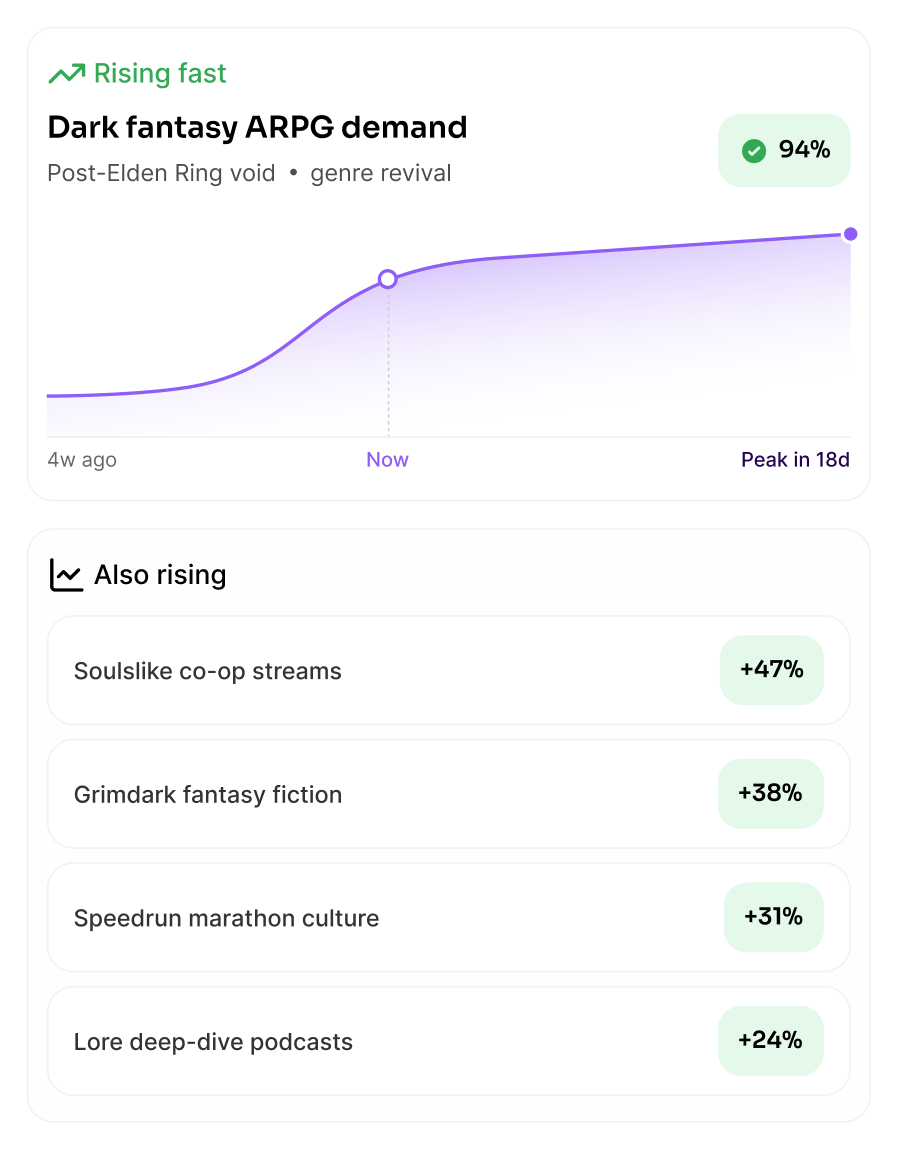Tap the peak point on the chart line

(x=850, y=234)
